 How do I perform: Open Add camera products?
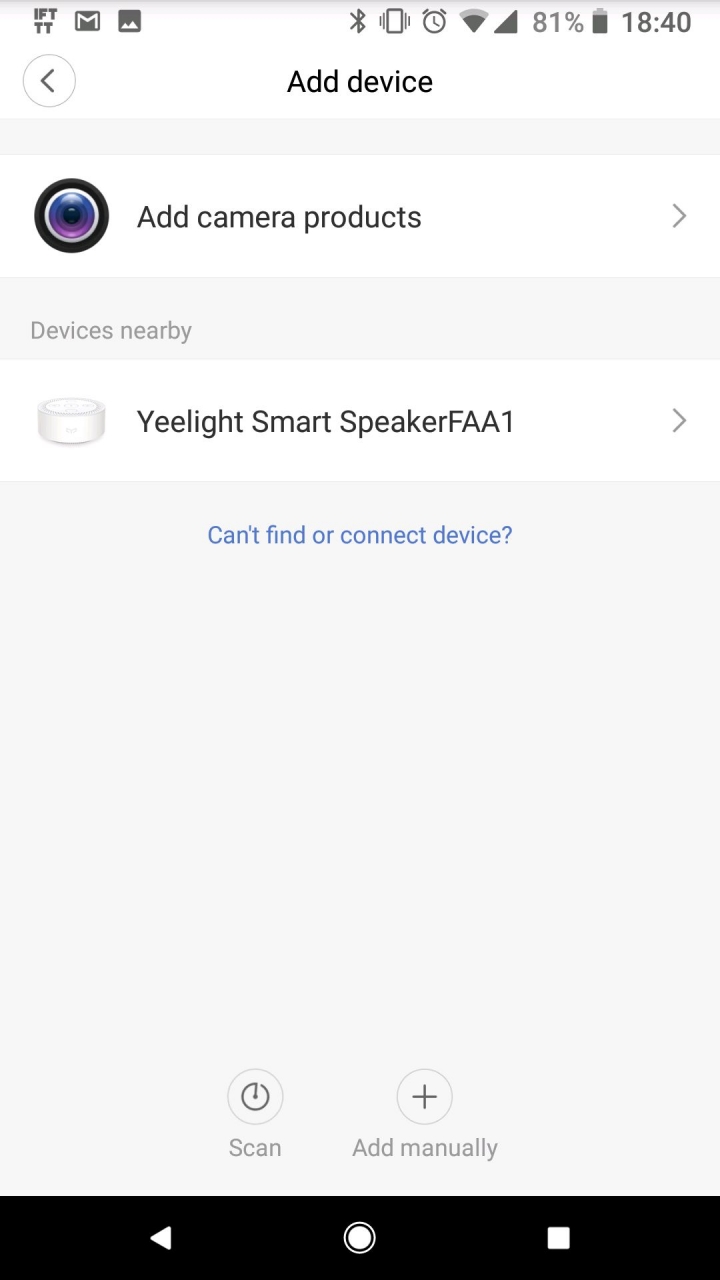click(360, 216)
